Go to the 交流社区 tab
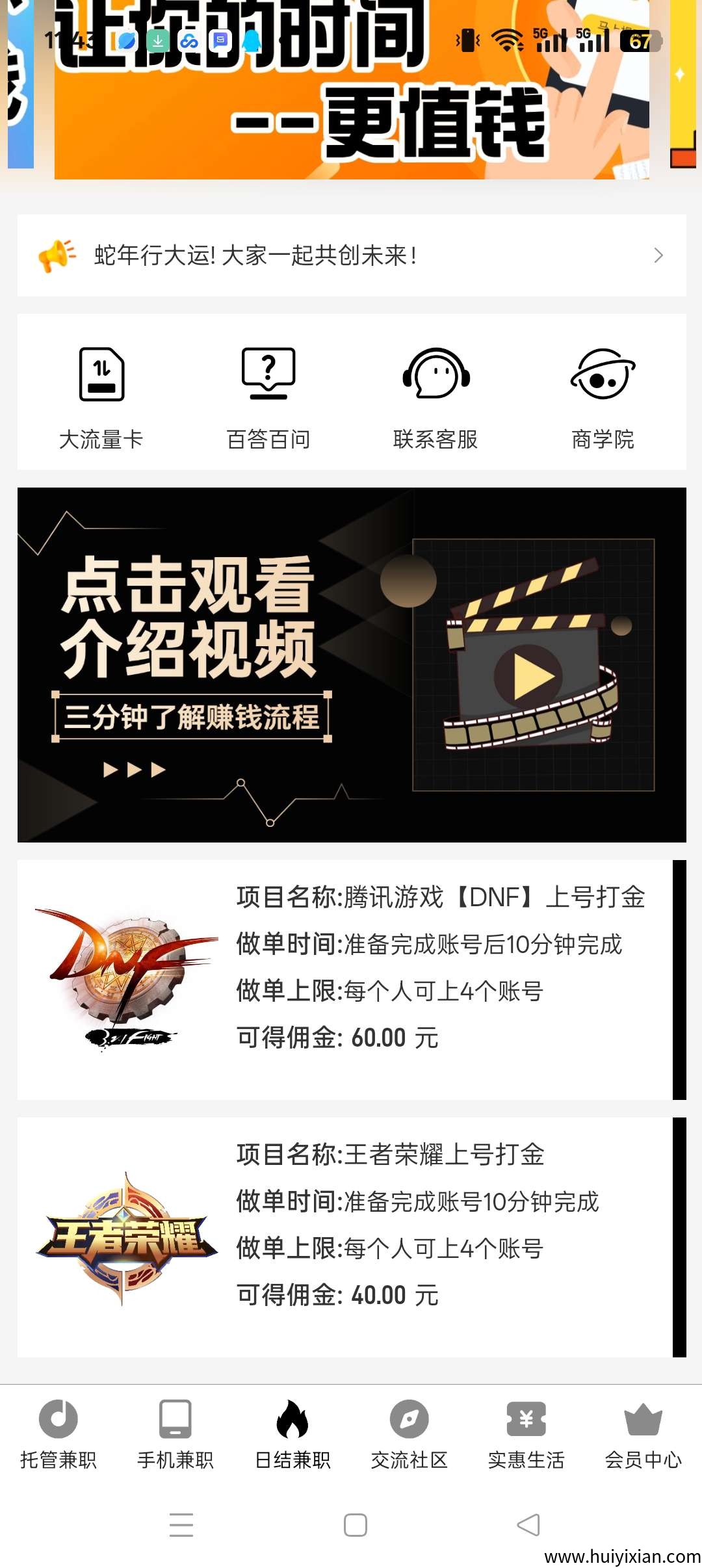This screenshot has height=1568, width=702. click(409, 1434)
